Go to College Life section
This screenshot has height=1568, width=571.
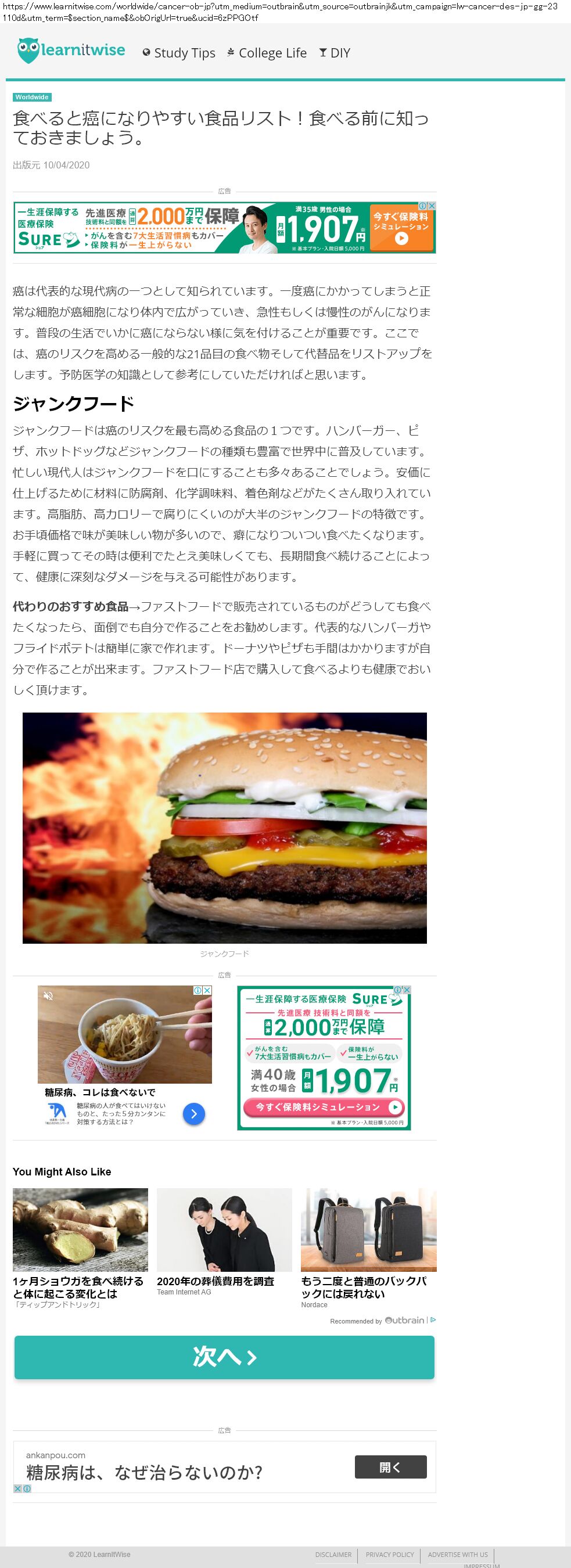(x=267, y=53)
